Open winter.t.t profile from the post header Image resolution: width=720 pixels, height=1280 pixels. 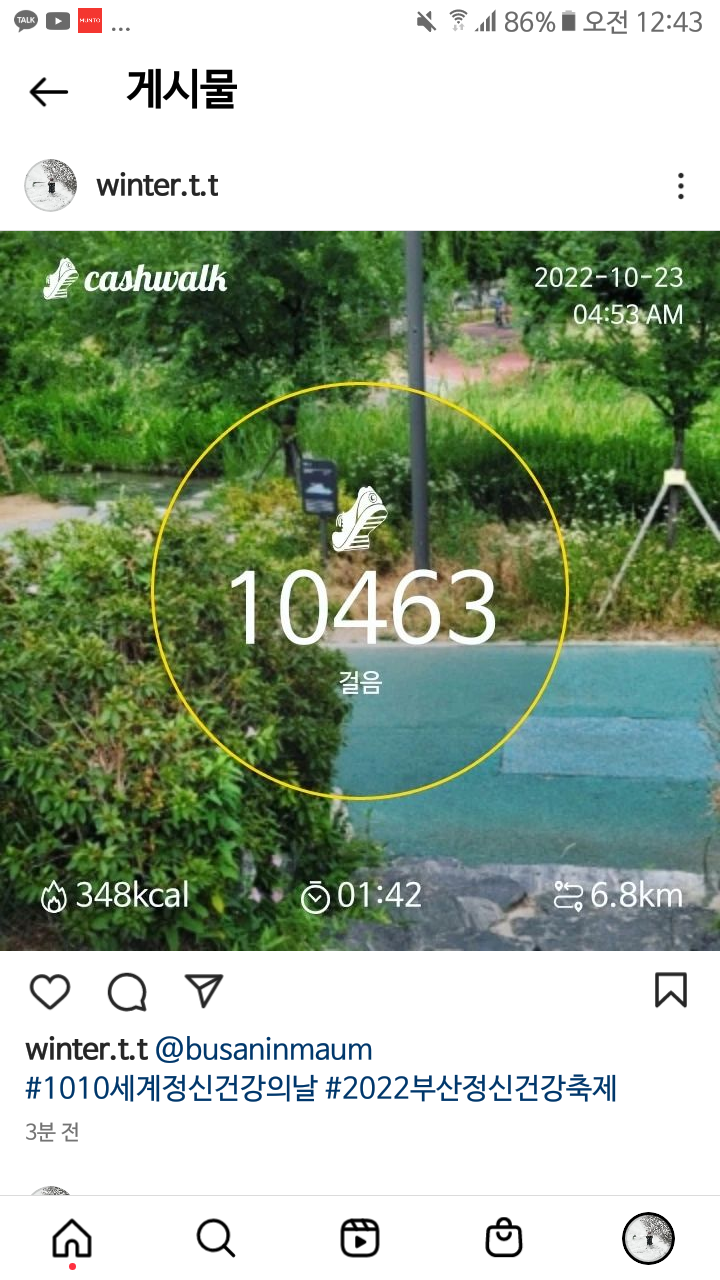coord(157,186)
